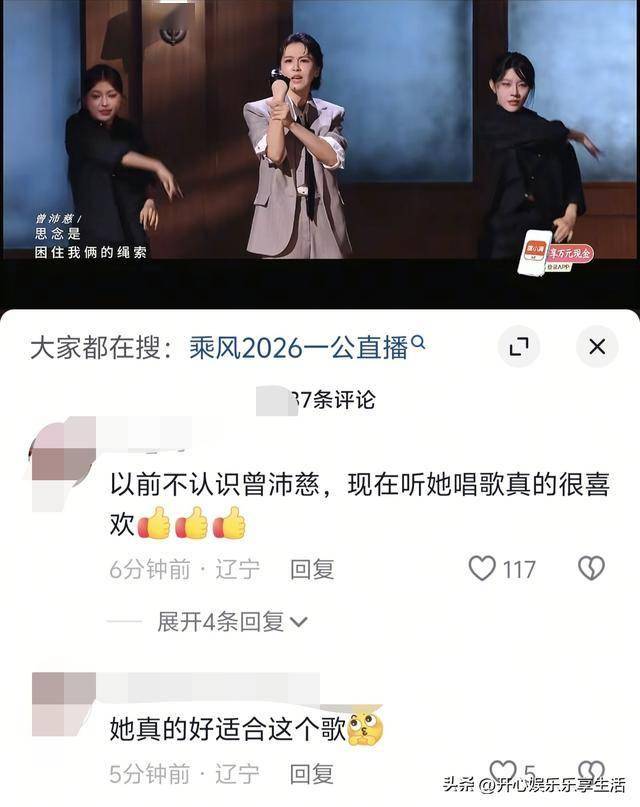Screen dimensions: 640x807
Task: Like the comment with 117 likes
Action: click(483, 569)
